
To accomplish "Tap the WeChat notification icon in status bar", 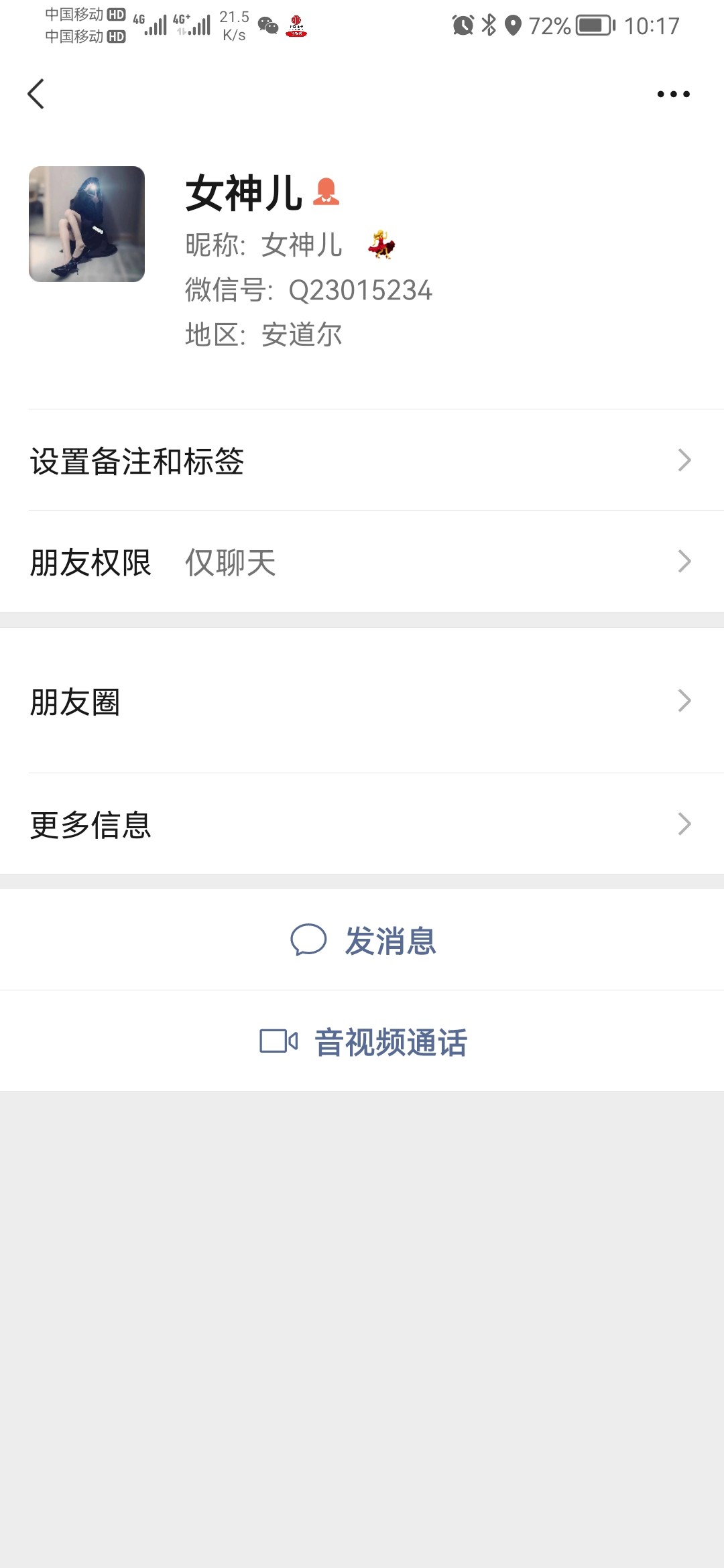I will coord(268,27).
